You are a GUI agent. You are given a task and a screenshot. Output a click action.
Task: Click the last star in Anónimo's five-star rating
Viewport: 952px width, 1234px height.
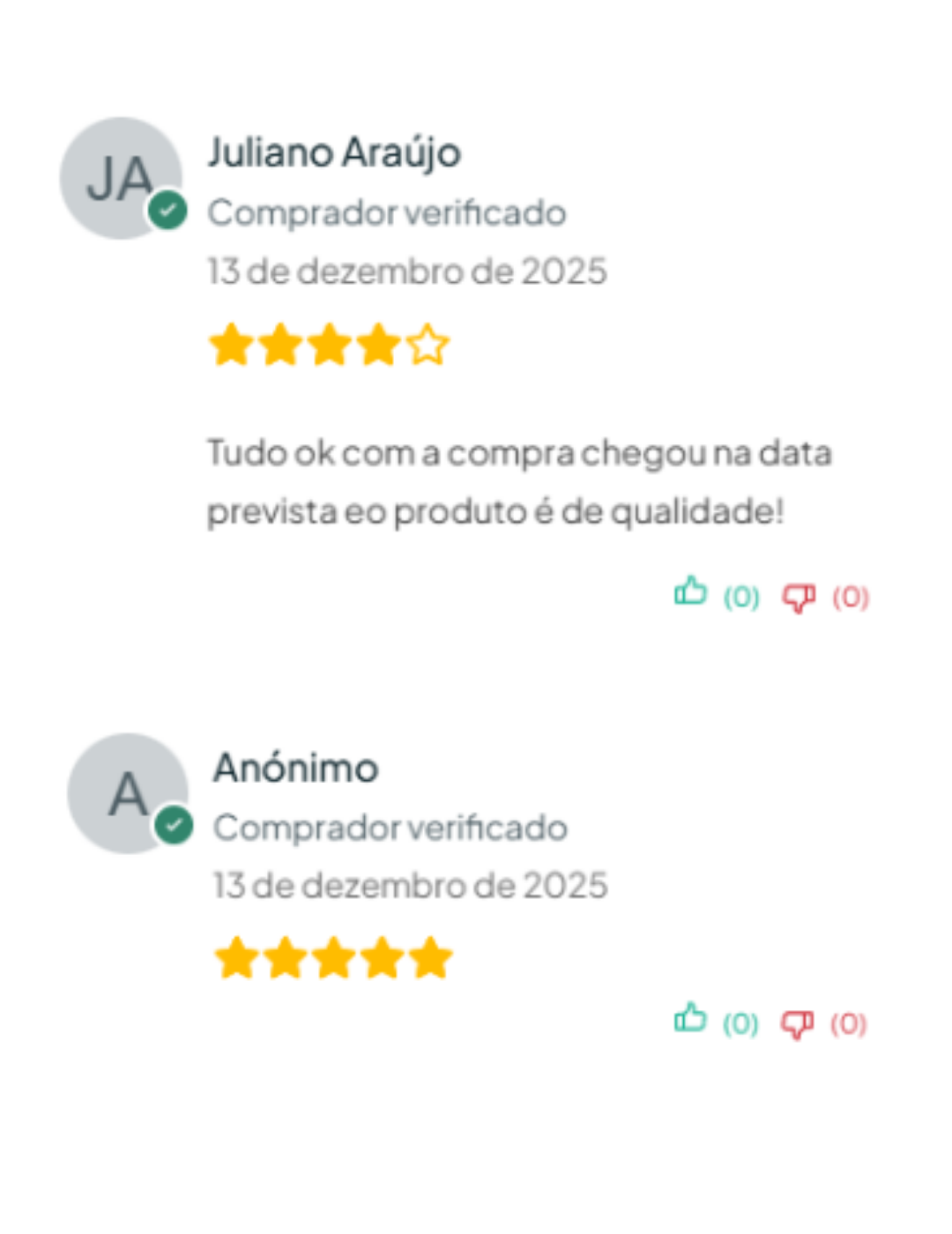(429, 955)
